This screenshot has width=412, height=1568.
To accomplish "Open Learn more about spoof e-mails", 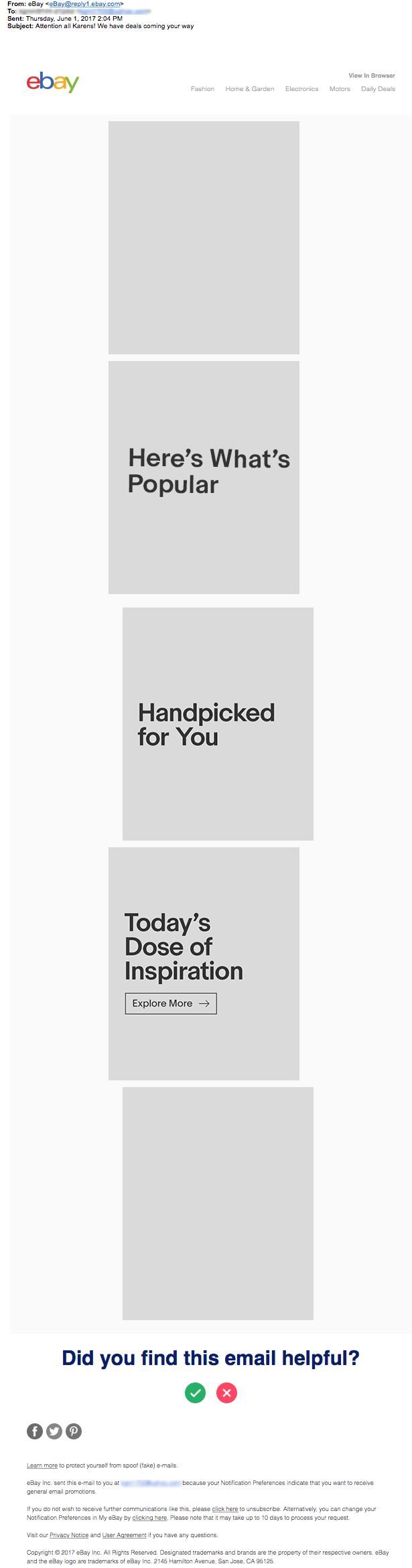I will (42, 1466).
